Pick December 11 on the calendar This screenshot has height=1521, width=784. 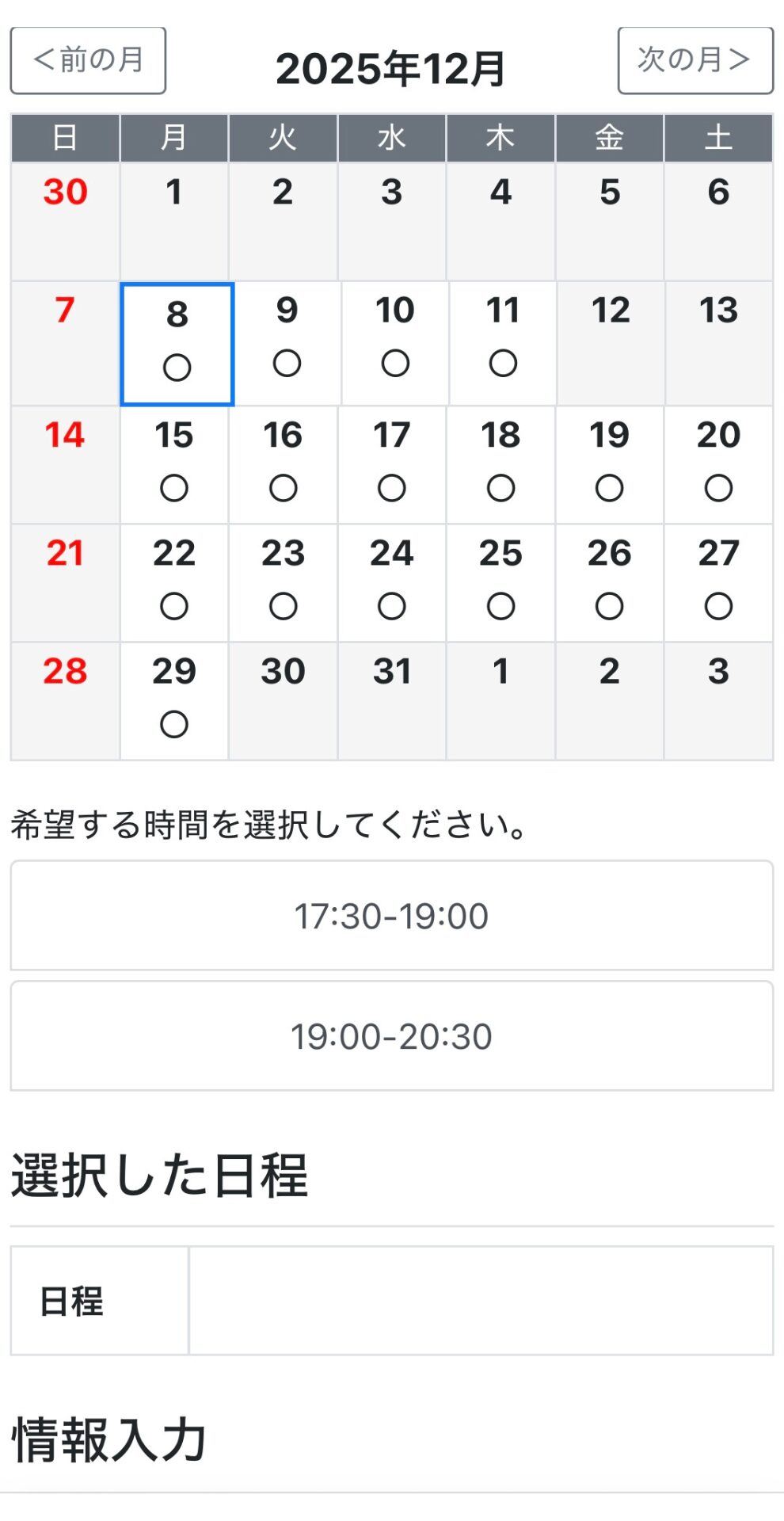[x=502, y=342]
